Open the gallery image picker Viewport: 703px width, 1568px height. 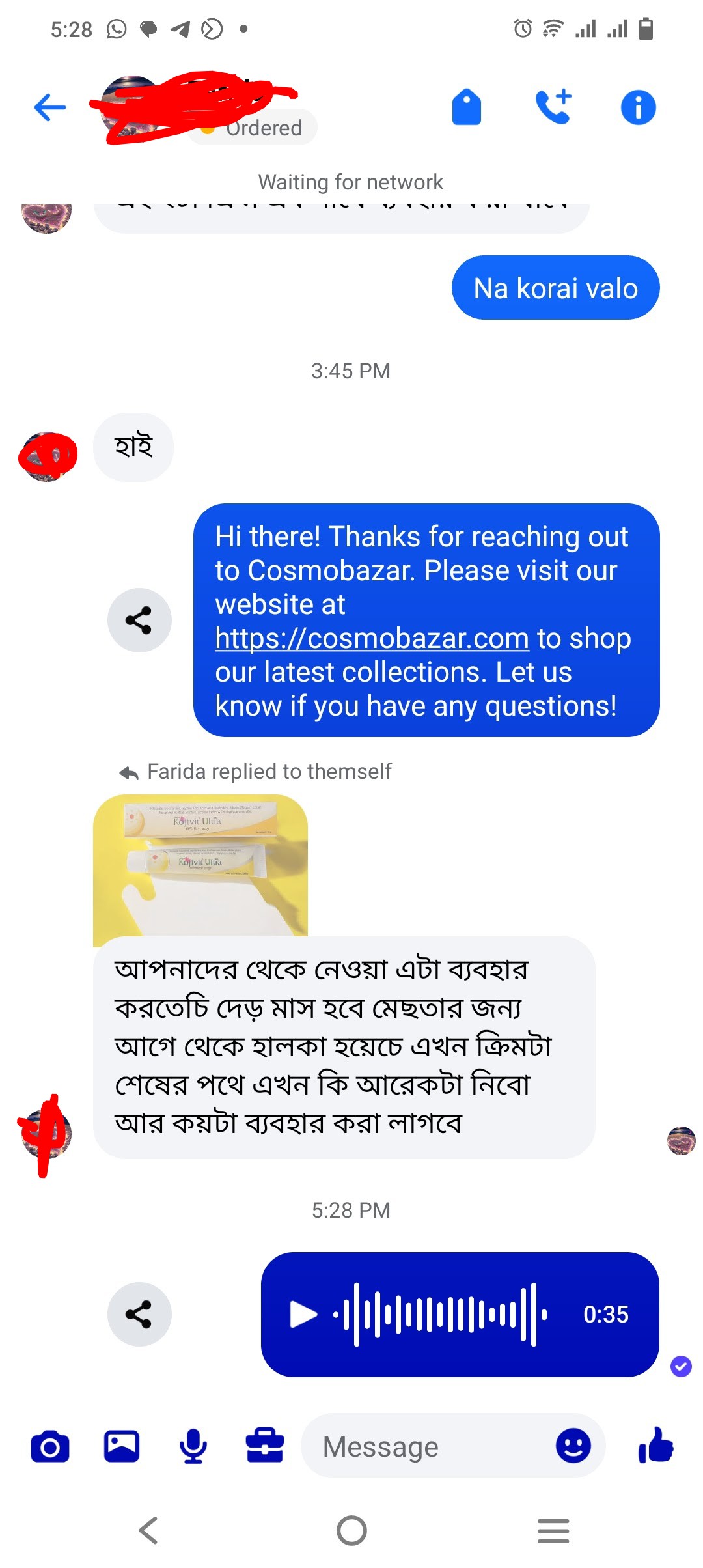122,1447
